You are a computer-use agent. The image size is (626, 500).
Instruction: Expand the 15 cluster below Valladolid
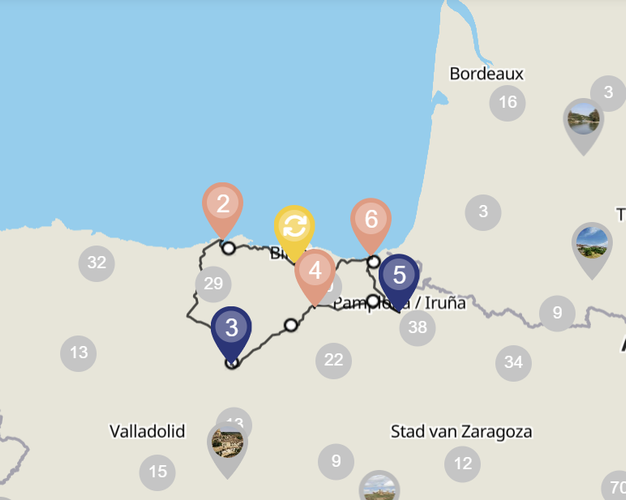pos(157,471)
